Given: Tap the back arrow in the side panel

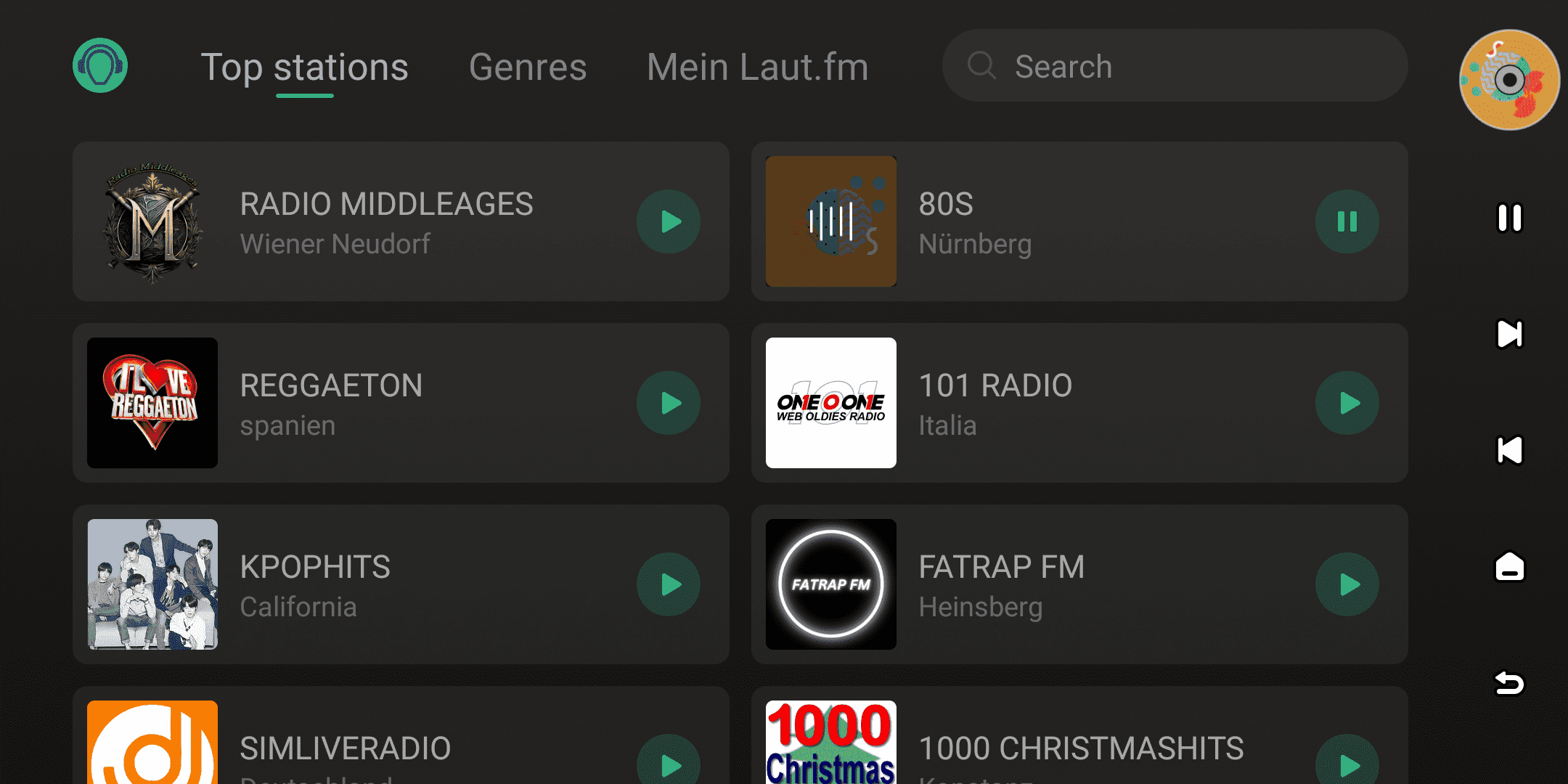Looking at the screenshot, I should click(1509, 682).
